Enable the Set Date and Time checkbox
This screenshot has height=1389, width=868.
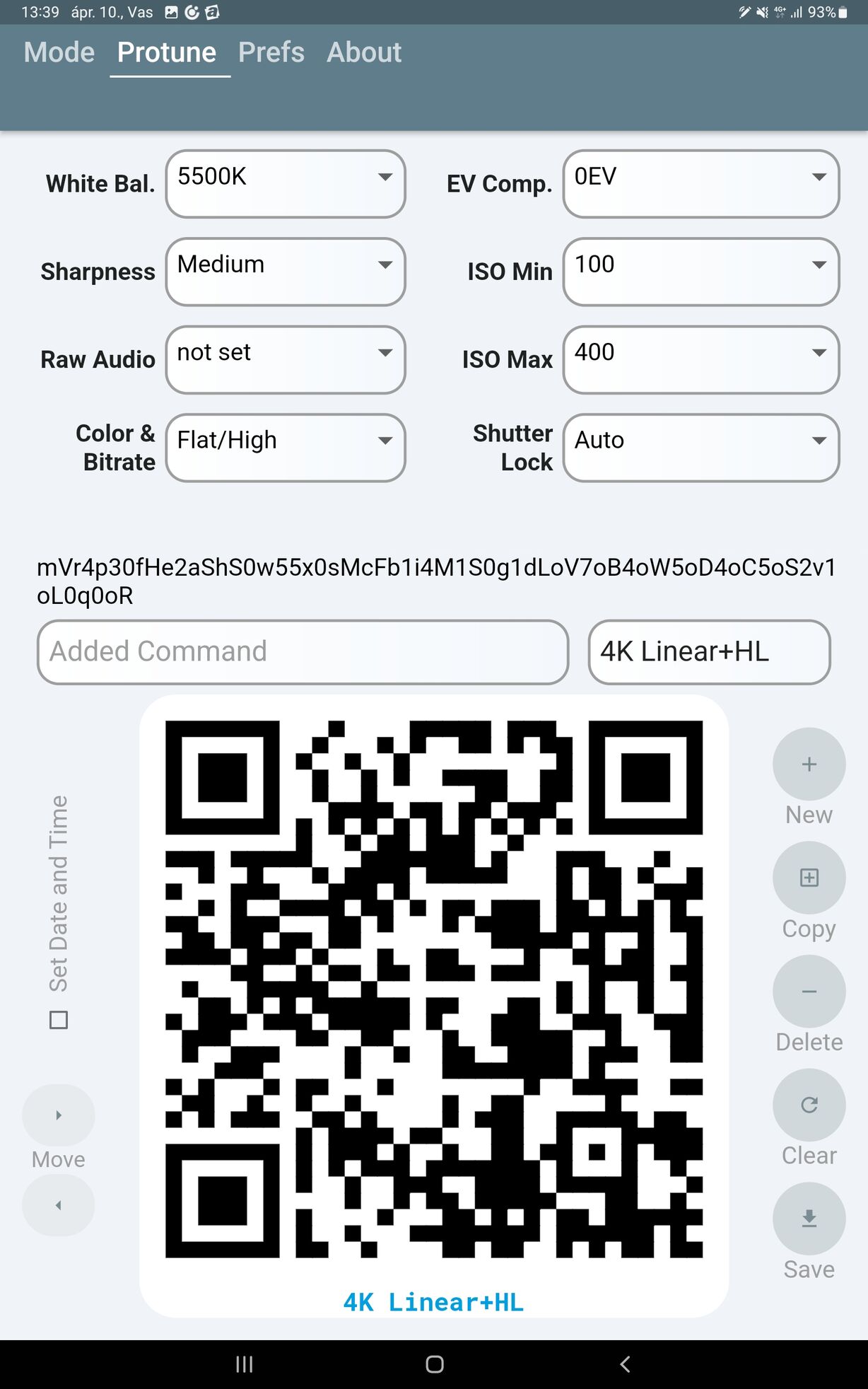click(59, 1020)
